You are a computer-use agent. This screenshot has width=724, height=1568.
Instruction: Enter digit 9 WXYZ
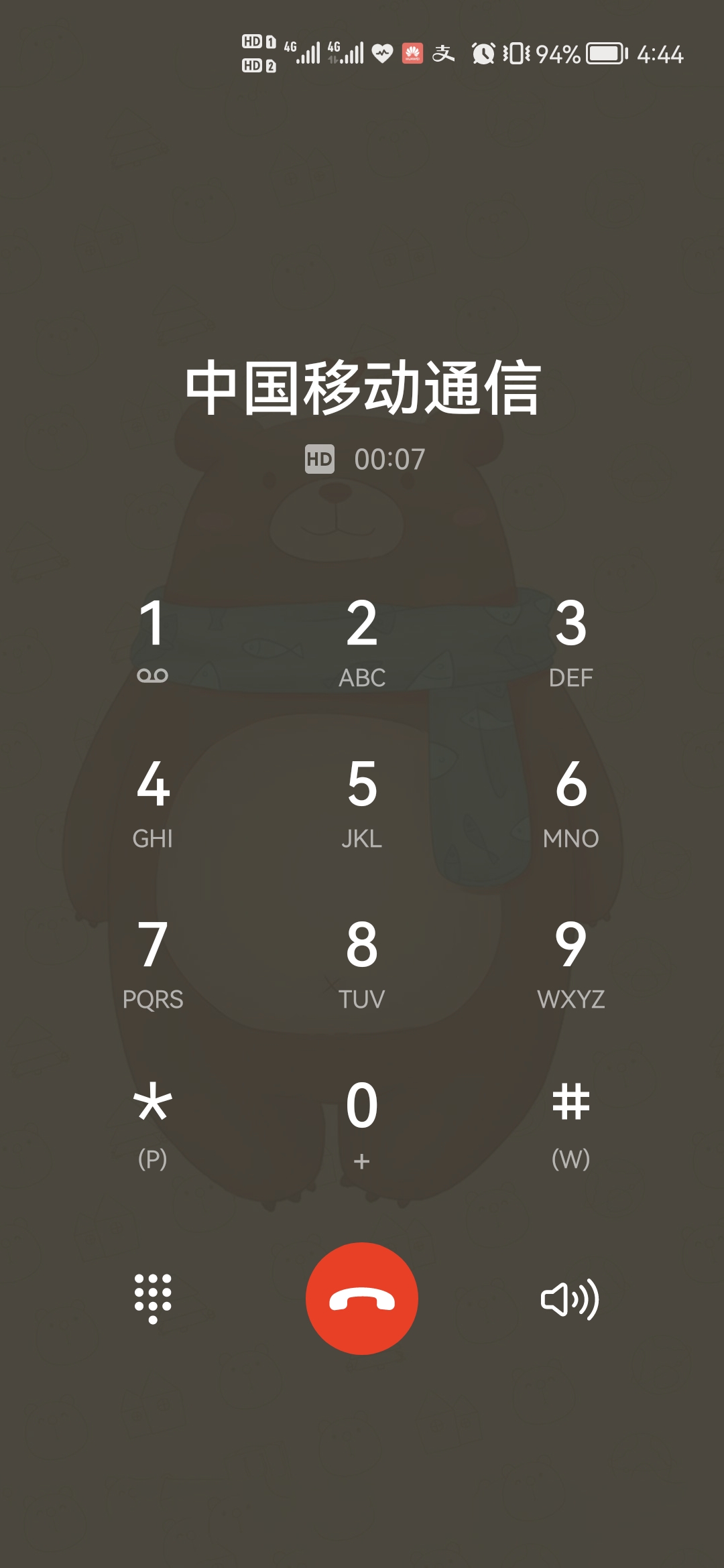point(571,962)
